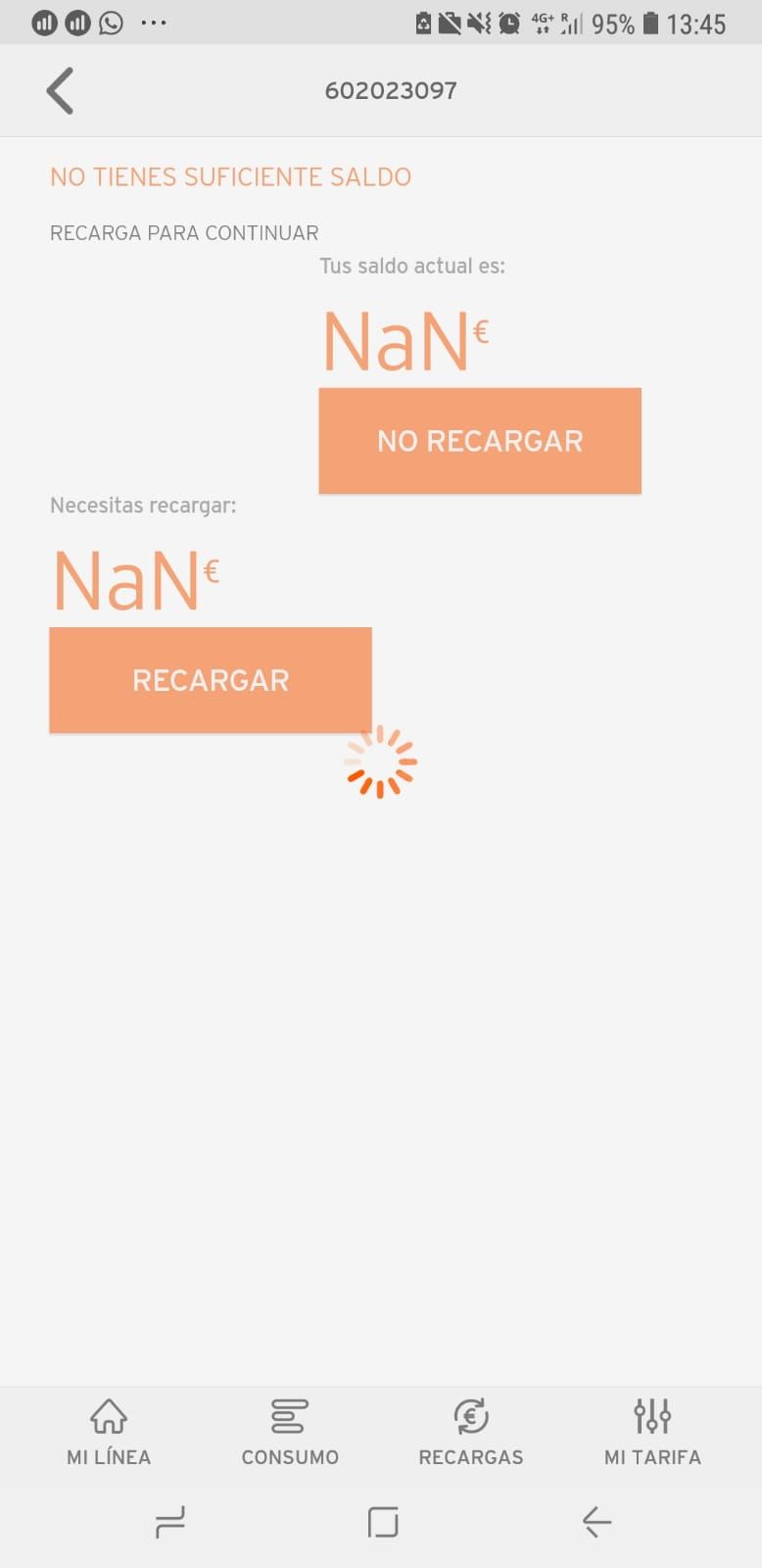762x1568 pixels.
Task: Open the Consumo tab
Action: [x=290, y=1432]
